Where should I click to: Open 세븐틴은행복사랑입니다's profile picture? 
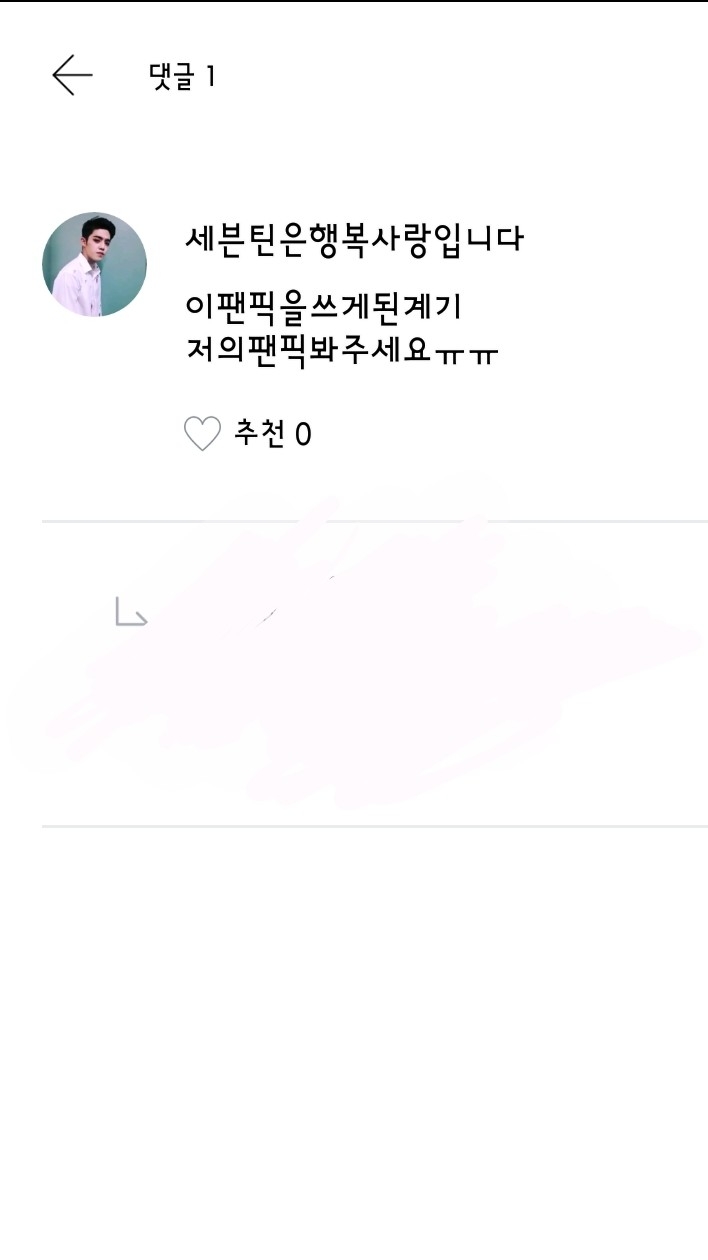pos(94,264)
